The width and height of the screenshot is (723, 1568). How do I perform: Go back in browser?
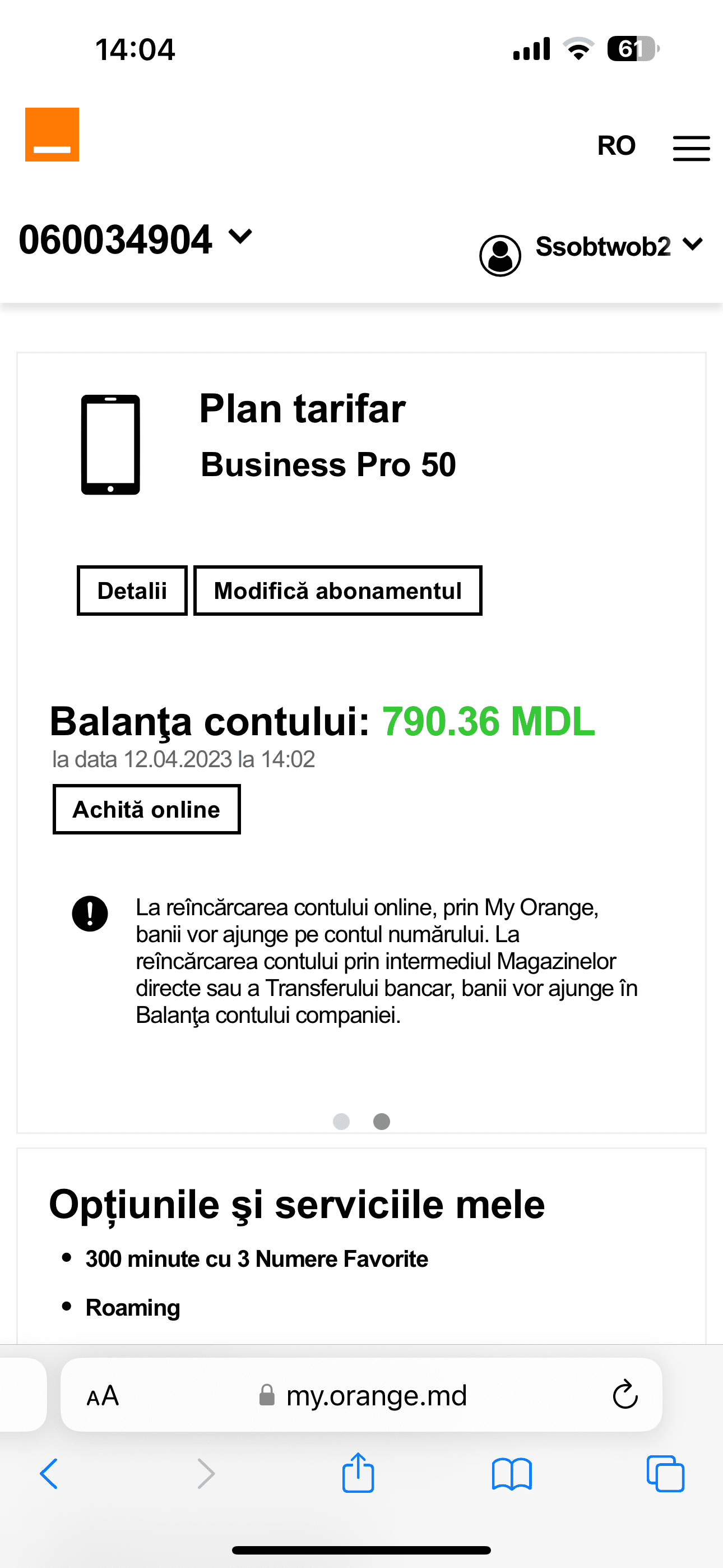[x=49, y=1474]
